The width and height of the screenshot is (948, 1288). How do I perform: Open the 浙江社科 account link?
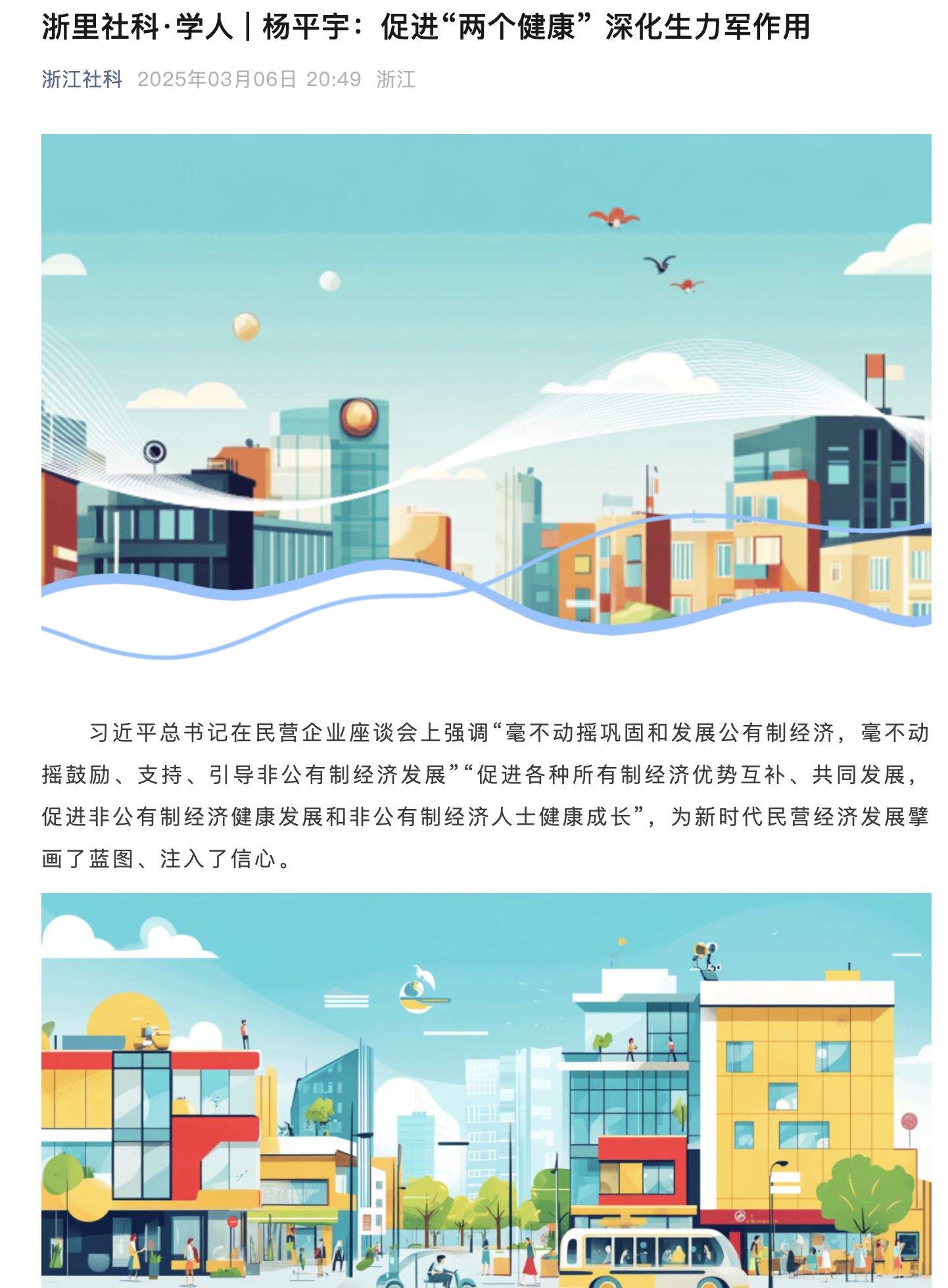click(x=82, y=80)
